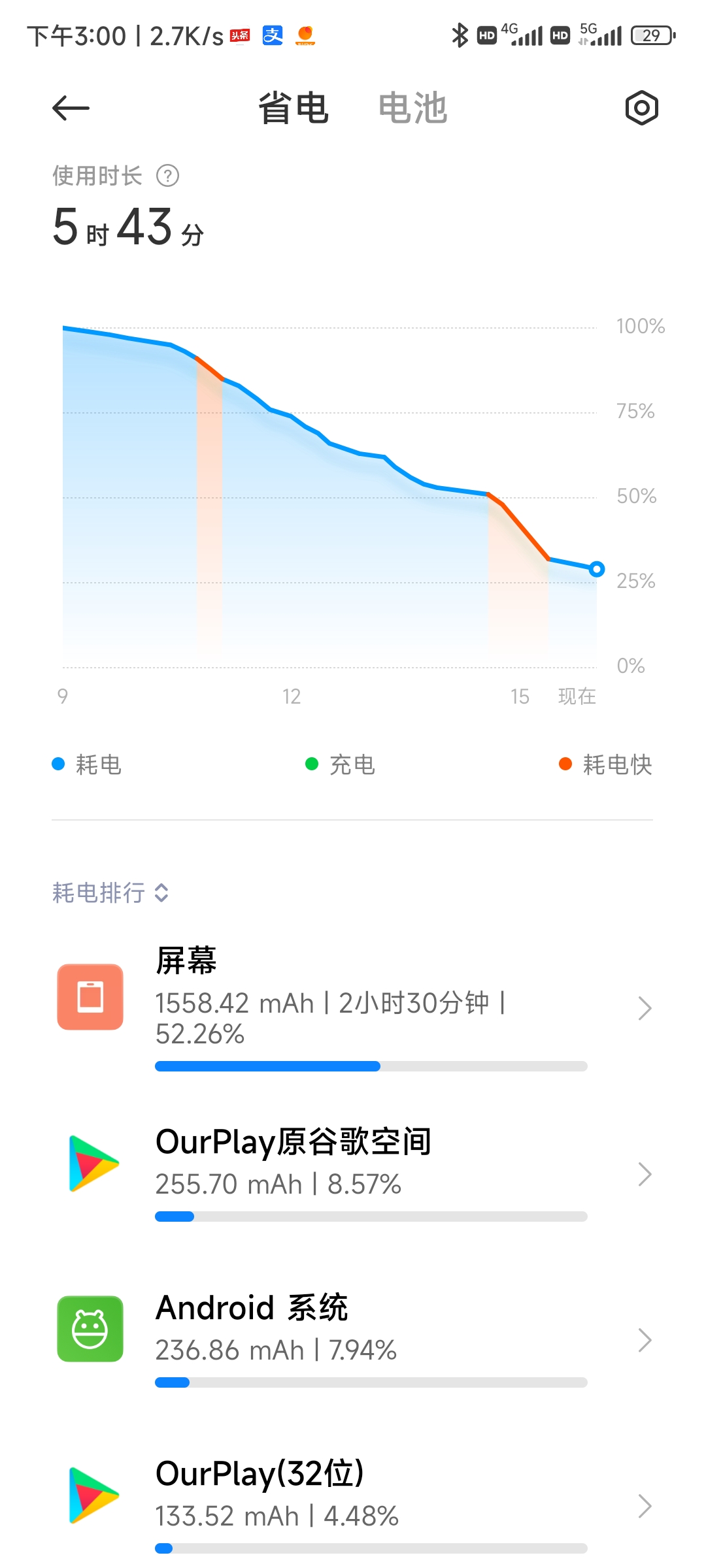Open Android 系统 consumption details
Screen dimensions: 706x1568
tap(353, 1339)
